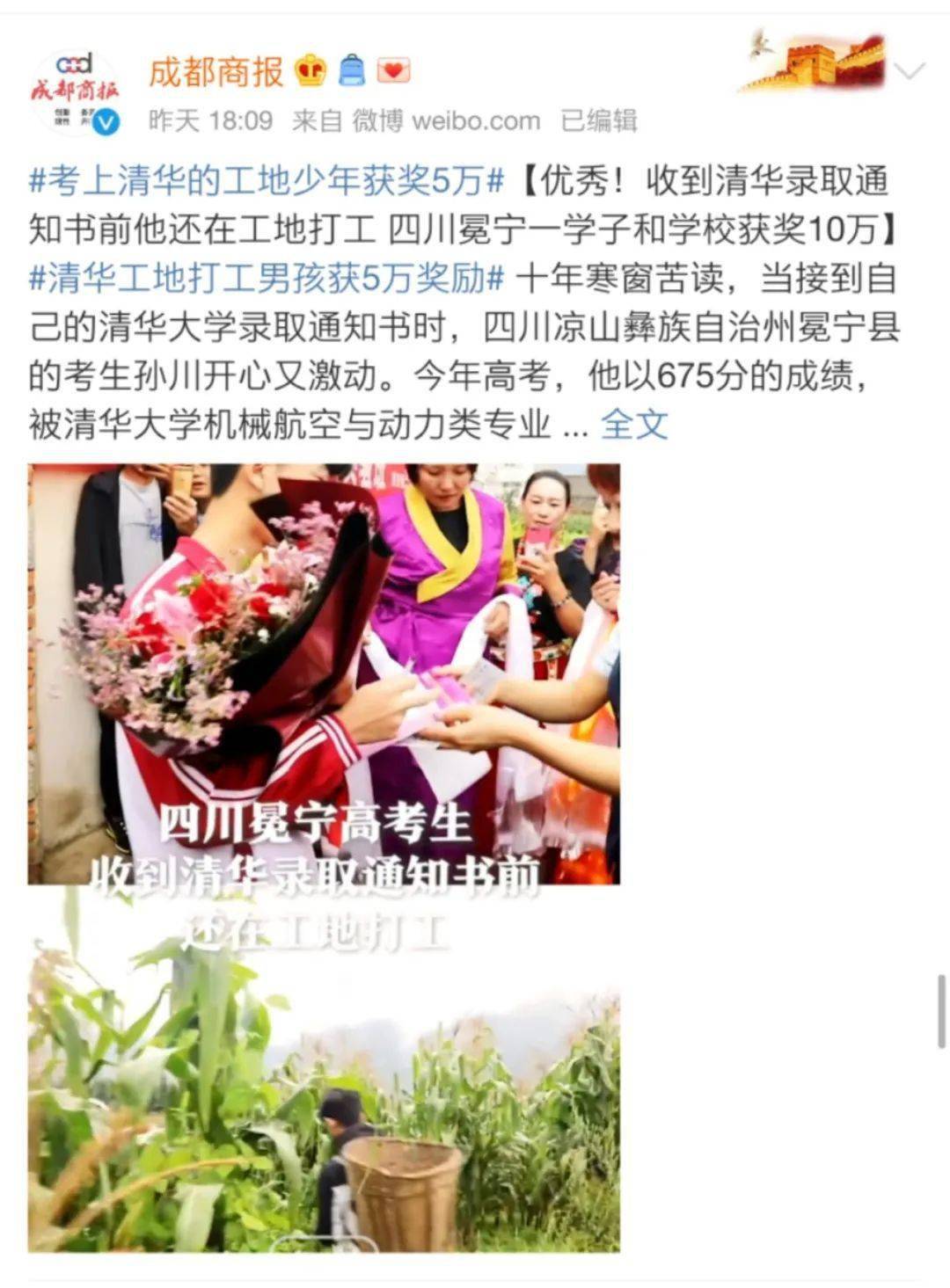Open hashtag #清华工地打工男孩获5万奖励#

(267, 279)
